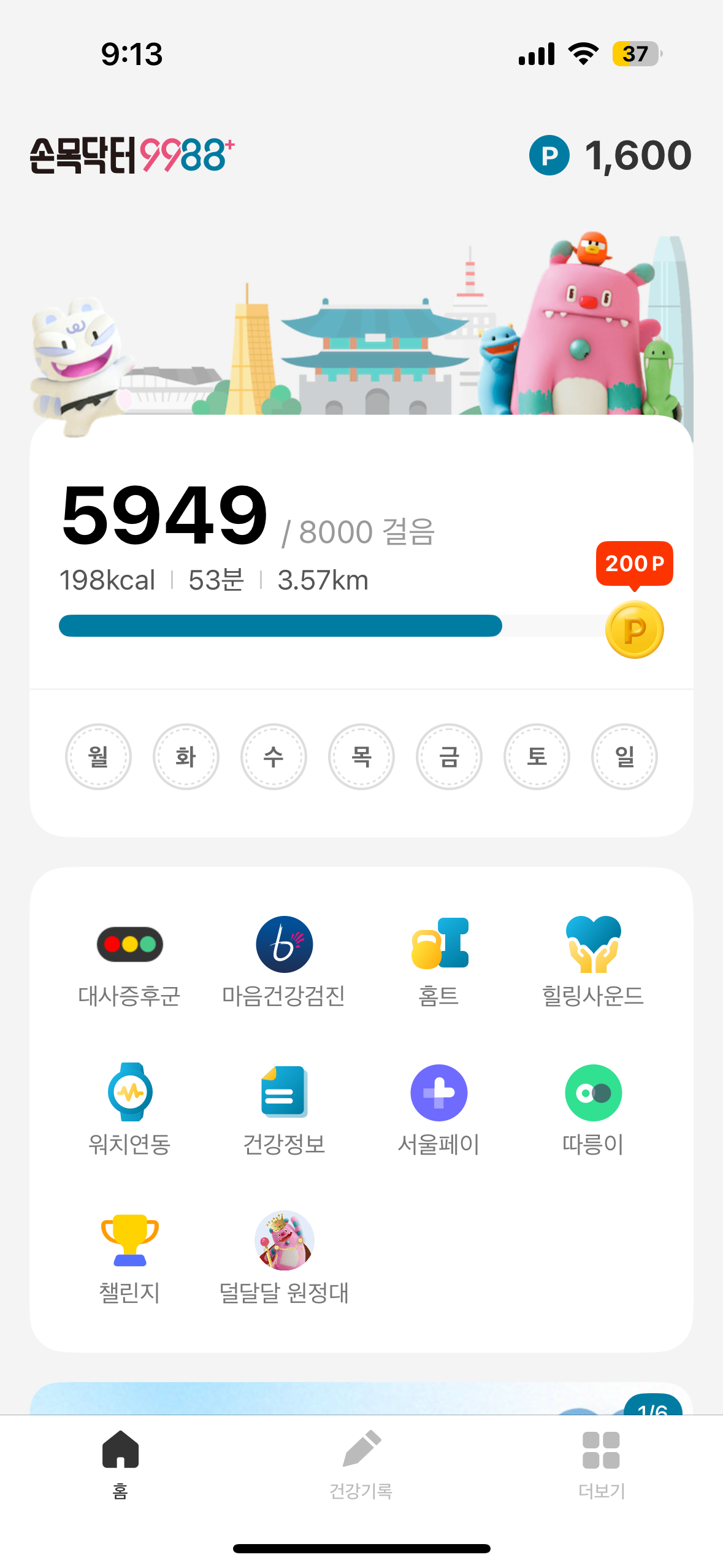The width and height of the screenshot is (723, 1568).
Task: View today's 5949 step count details
Action: click(166, 515)
